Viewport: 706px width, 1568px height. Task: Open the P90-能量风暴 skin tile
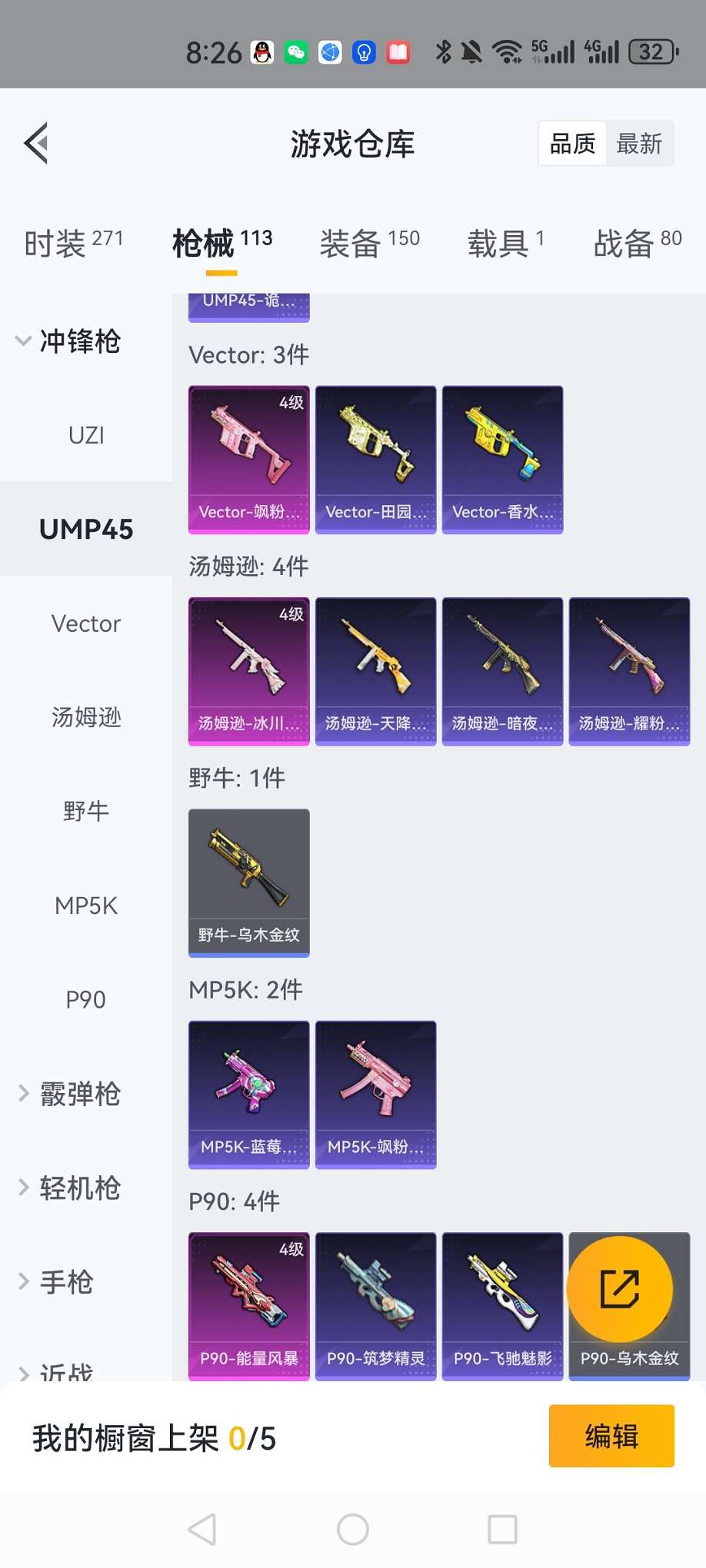click(248, 1306)
